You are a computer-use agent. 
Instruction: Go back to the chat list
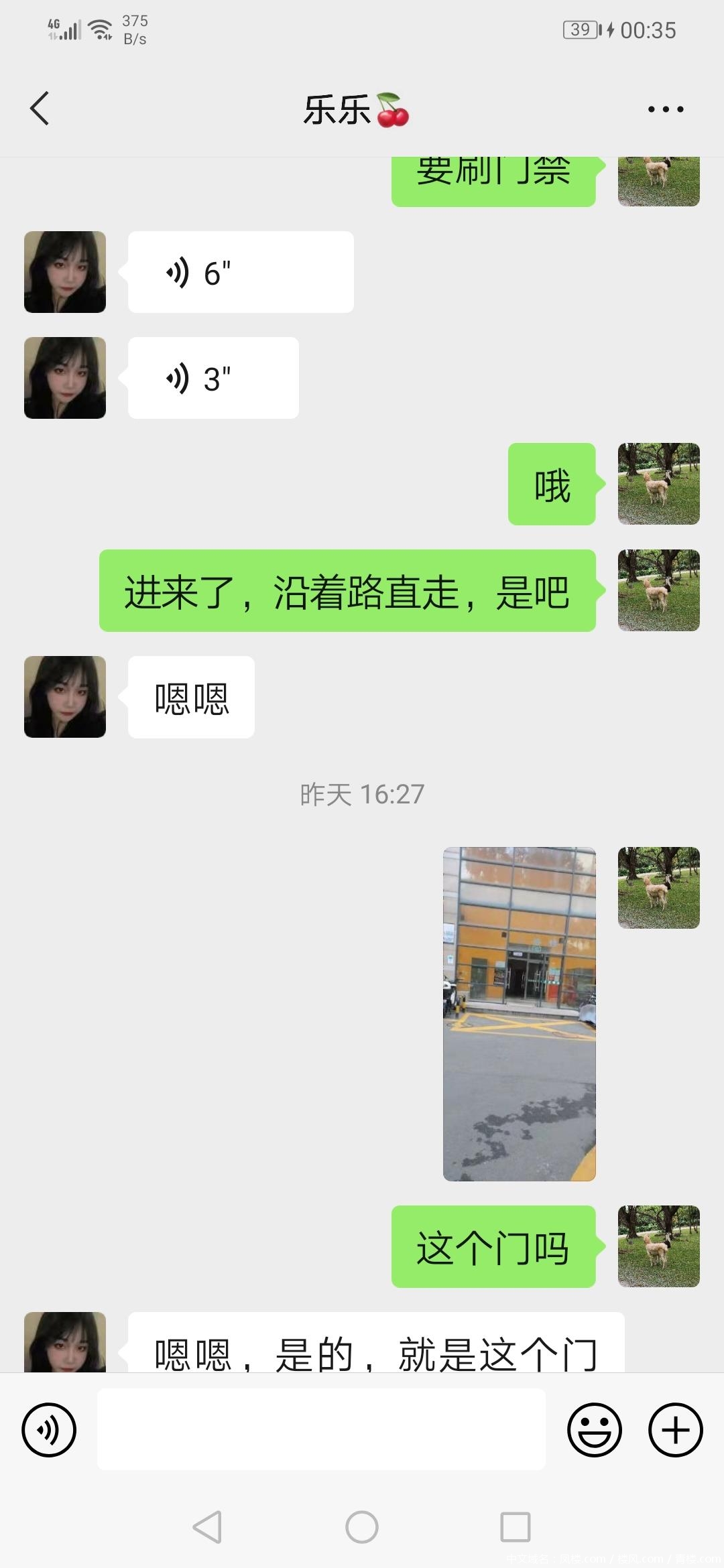tap(40, 109)
